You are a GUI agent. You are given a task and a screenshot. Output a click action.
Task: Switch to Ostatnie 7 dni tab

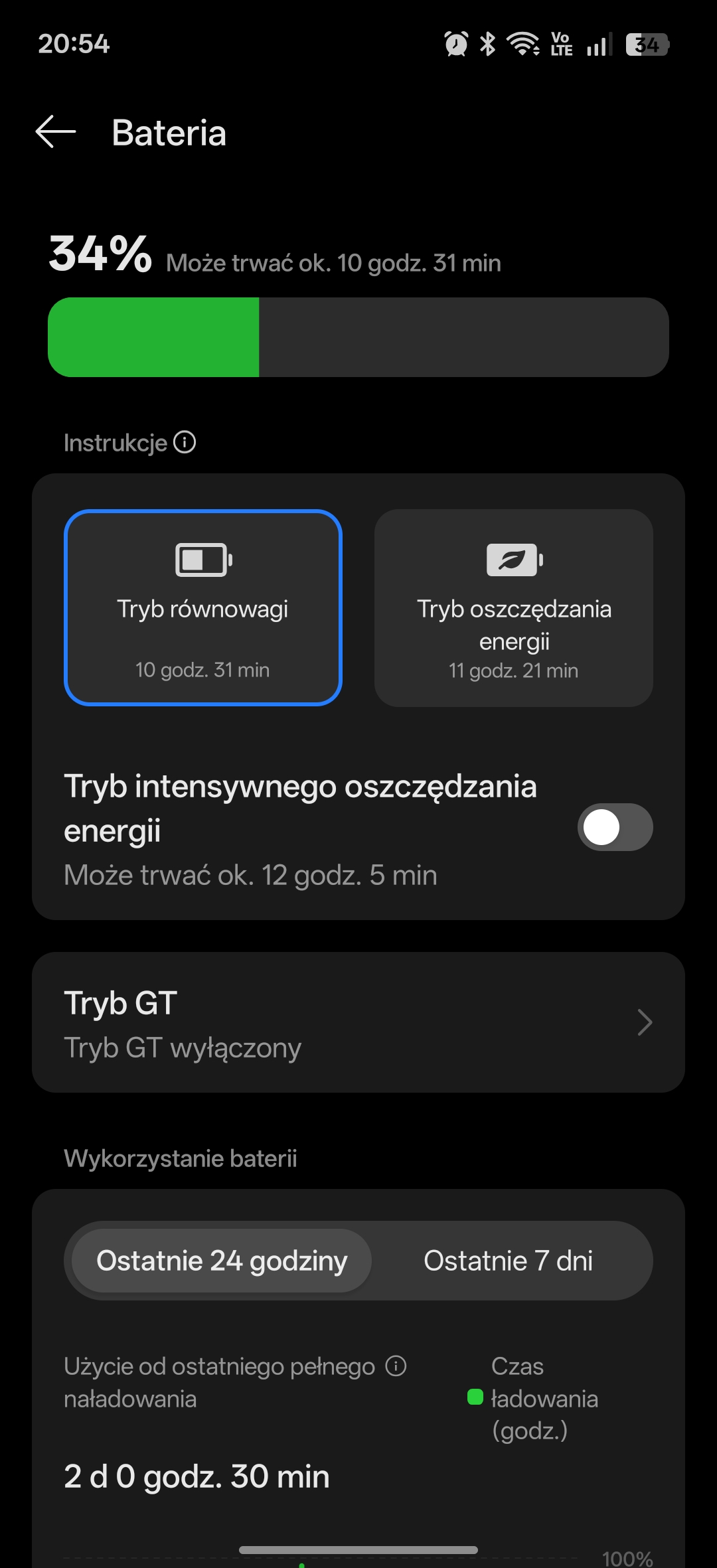tap(508, 1261)
